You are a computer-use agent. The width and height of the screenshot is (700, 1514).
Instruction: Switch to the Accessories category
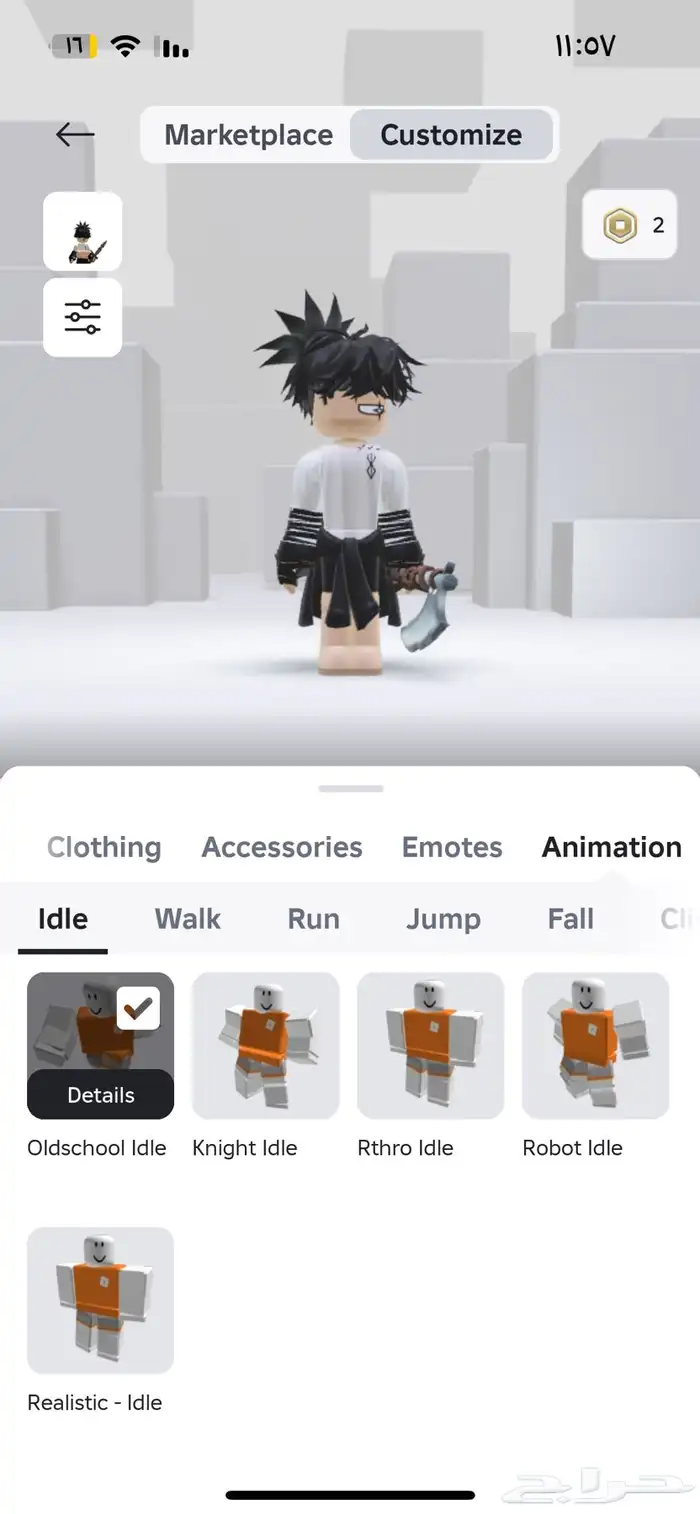(282, 847)
